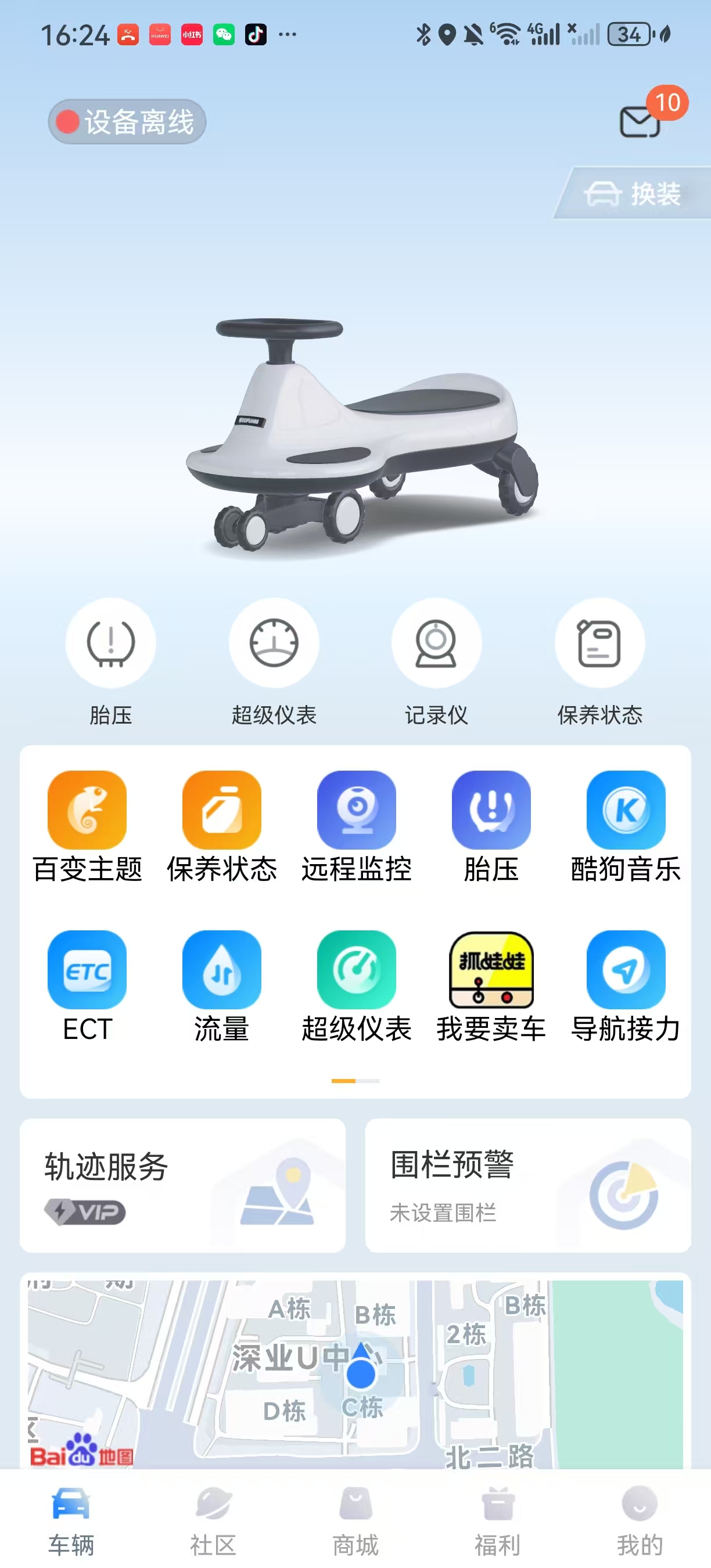Switch to the 商城 tab
711x1568 pixels.
coord(355,1519)
